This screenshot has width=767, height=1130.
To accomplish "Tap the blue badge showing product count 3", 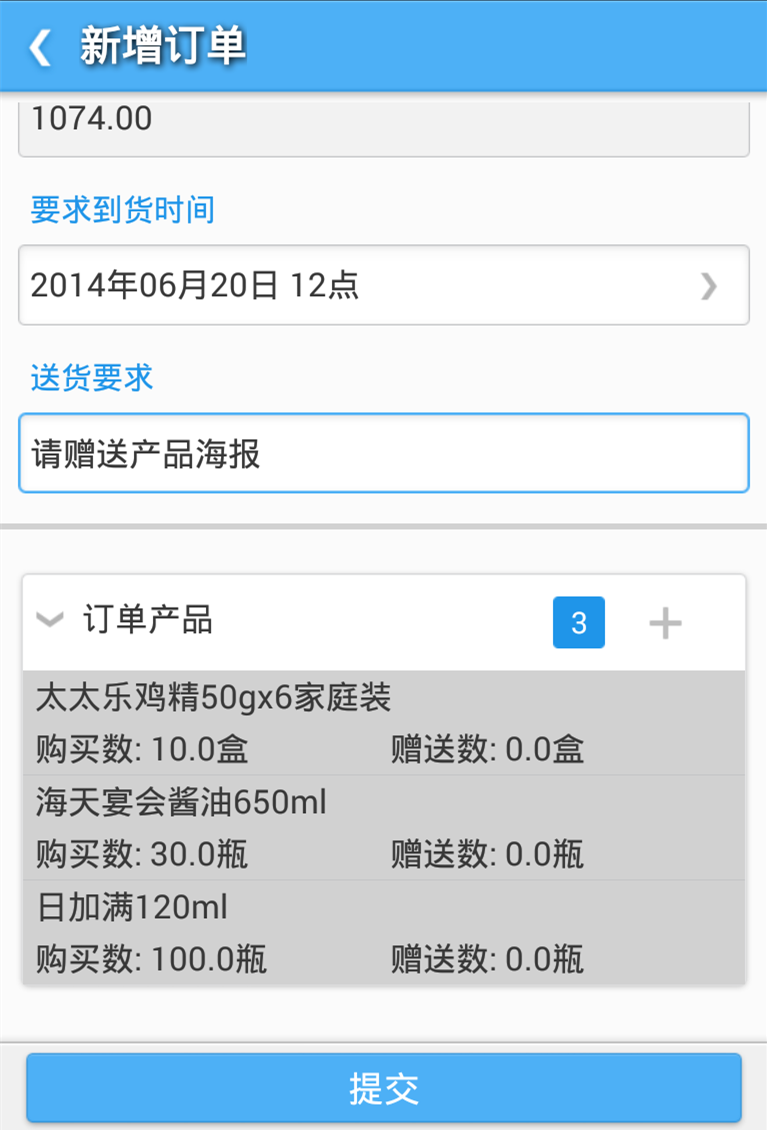I will (578, 622).
